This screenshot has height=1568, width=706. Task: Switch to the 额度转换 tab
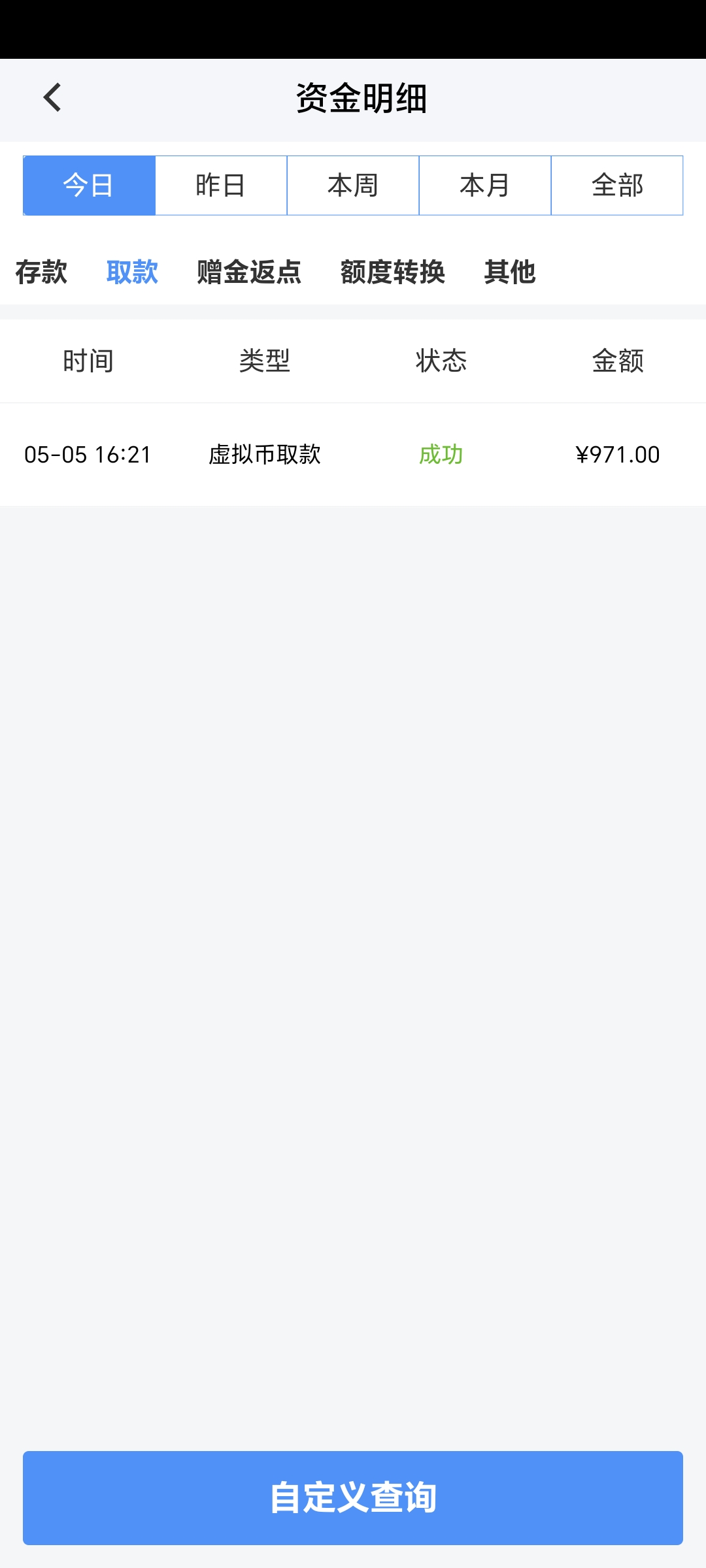392,272
